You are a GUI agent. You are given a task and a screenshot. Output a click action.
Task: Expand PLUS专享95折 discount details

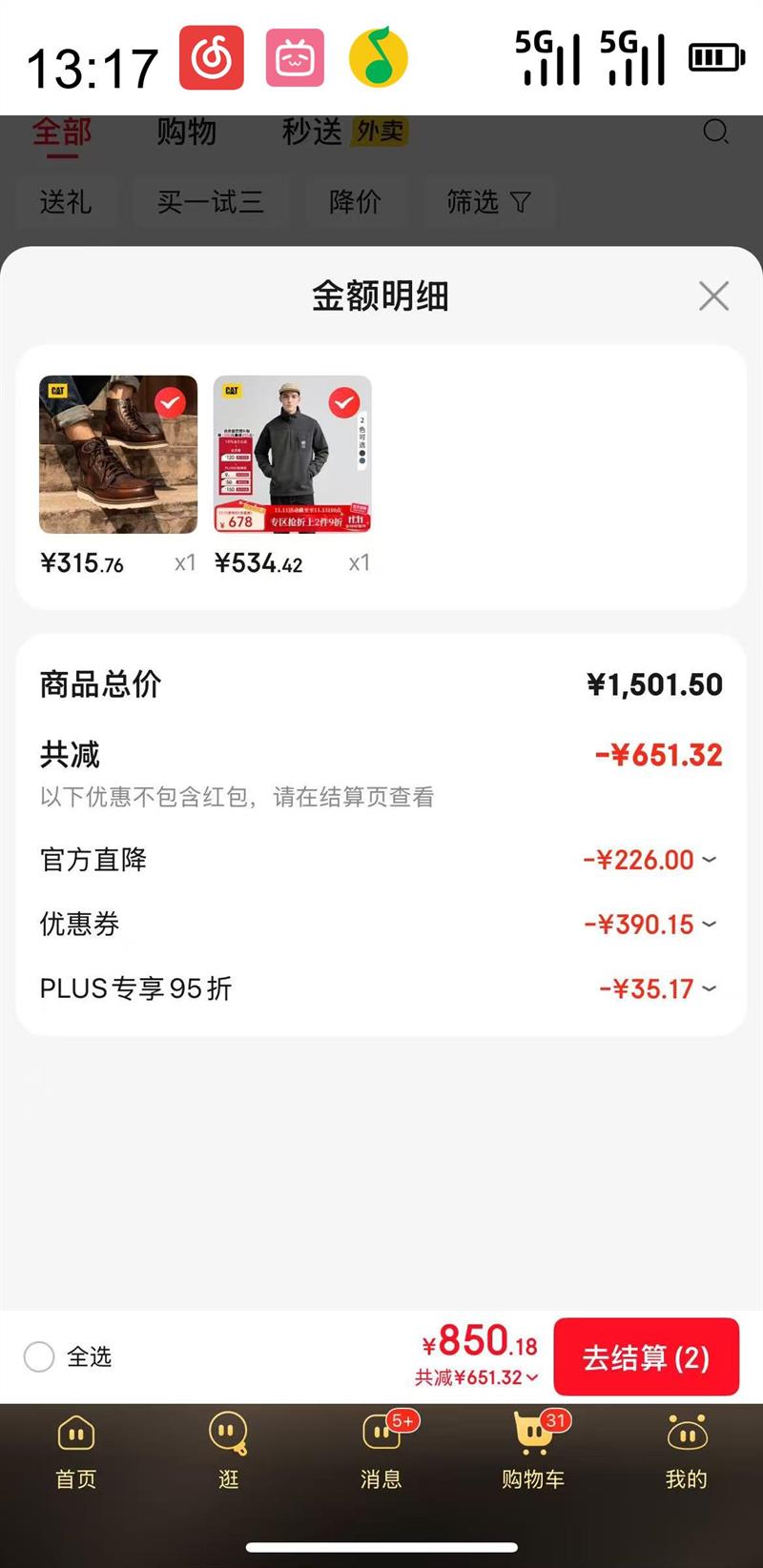tap(709, 988)
